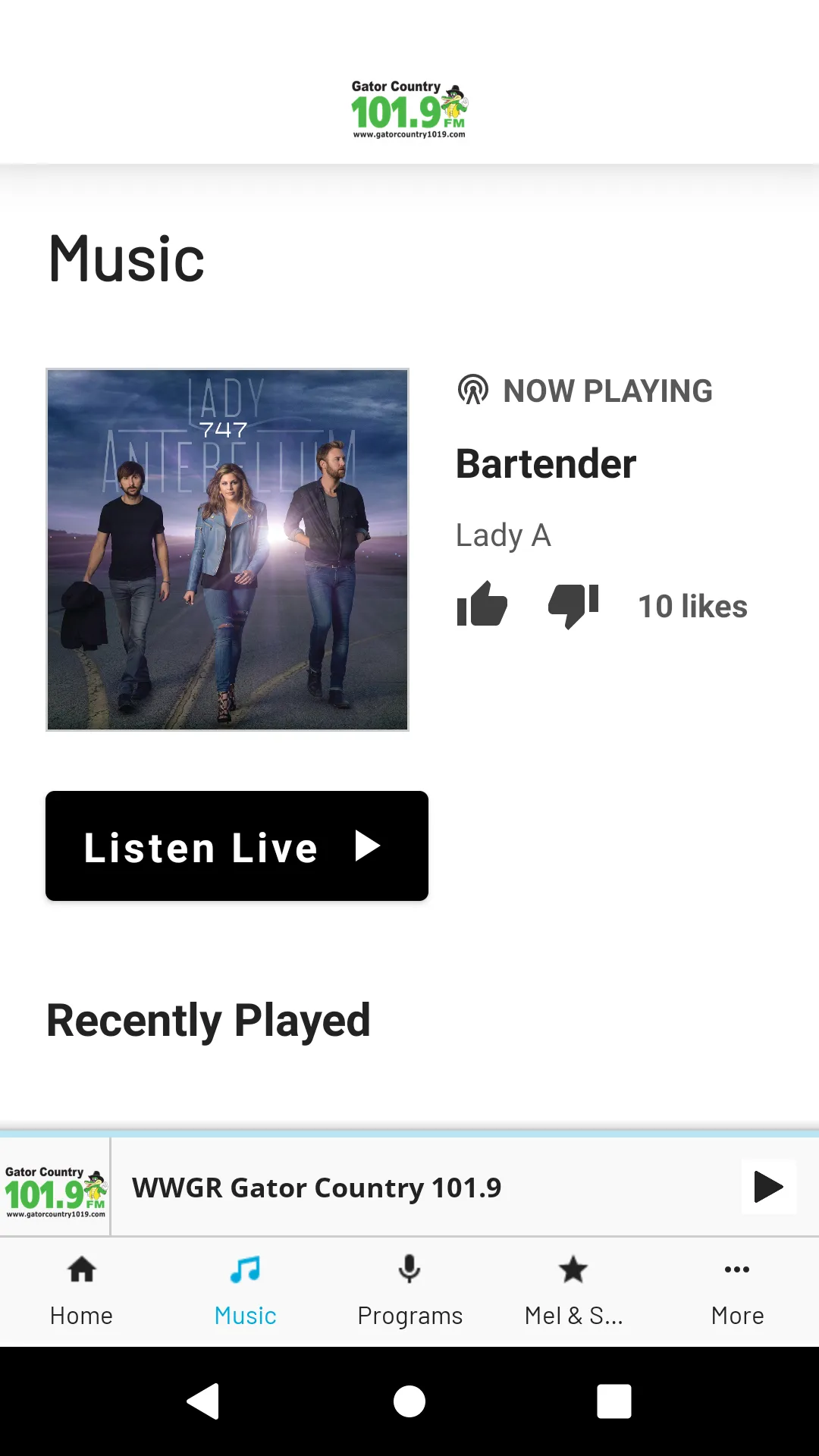Open the Lady A album artwork
The width and height of the screenshot is (819, 1456).
pos(227,550)
